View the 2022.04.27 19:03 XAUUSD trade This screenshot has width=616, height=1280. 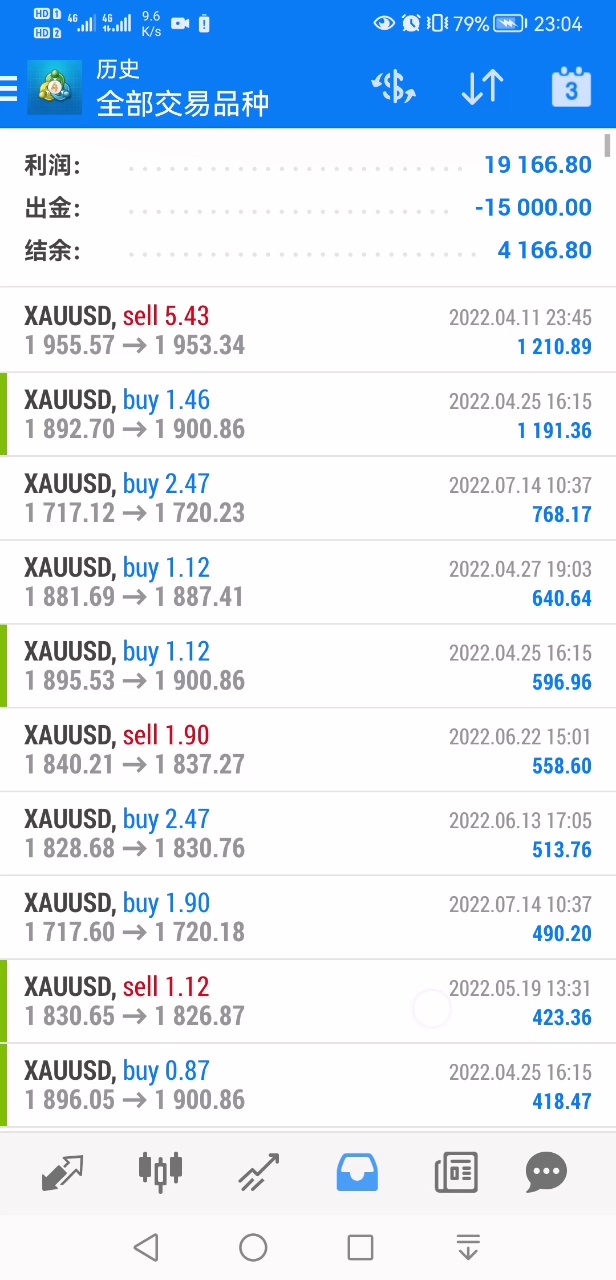point(308,582)
